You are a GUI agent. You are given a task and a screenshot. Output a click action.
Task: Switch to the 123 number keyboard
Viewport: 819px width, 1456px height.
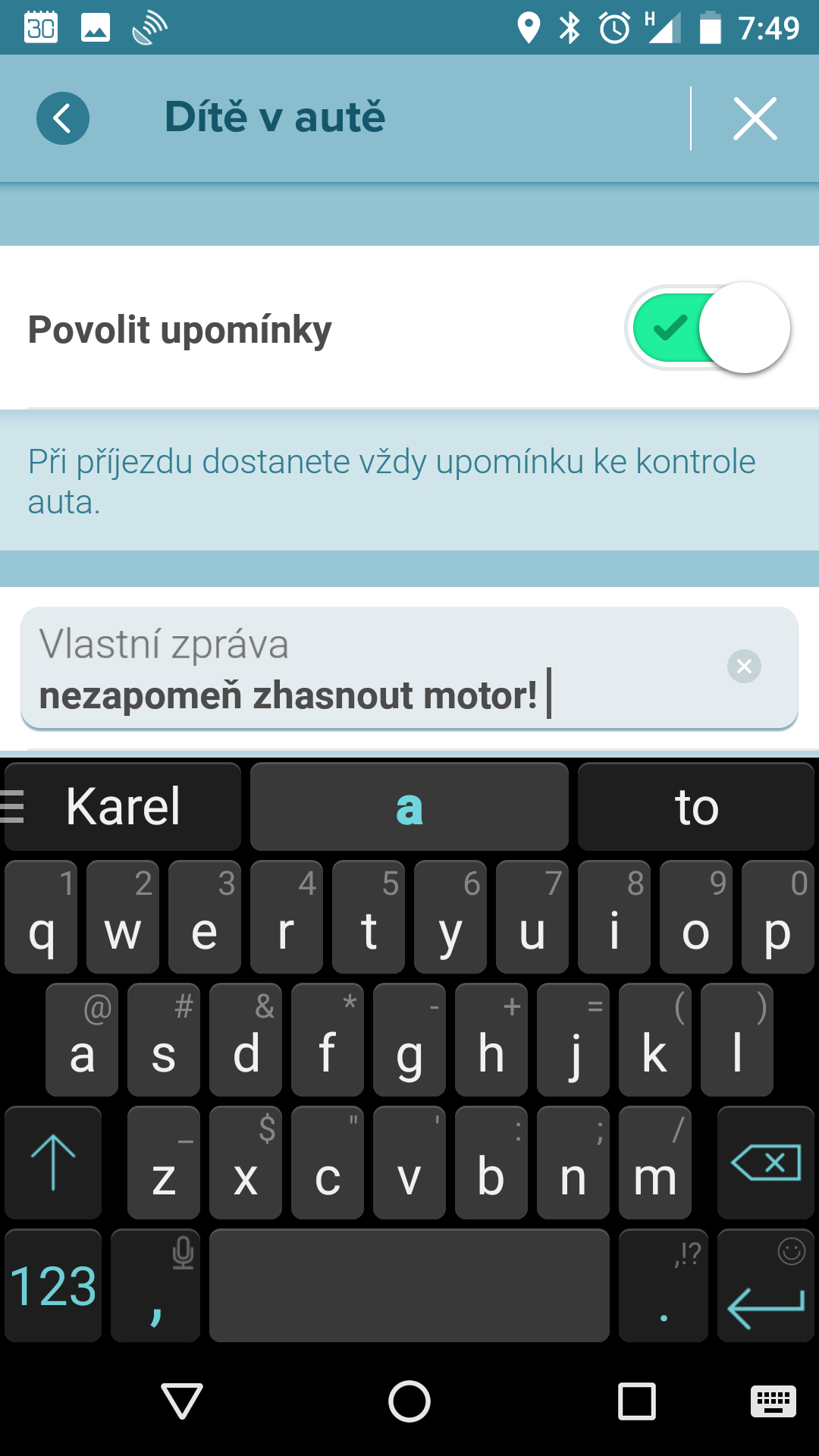coord(53,1285)
